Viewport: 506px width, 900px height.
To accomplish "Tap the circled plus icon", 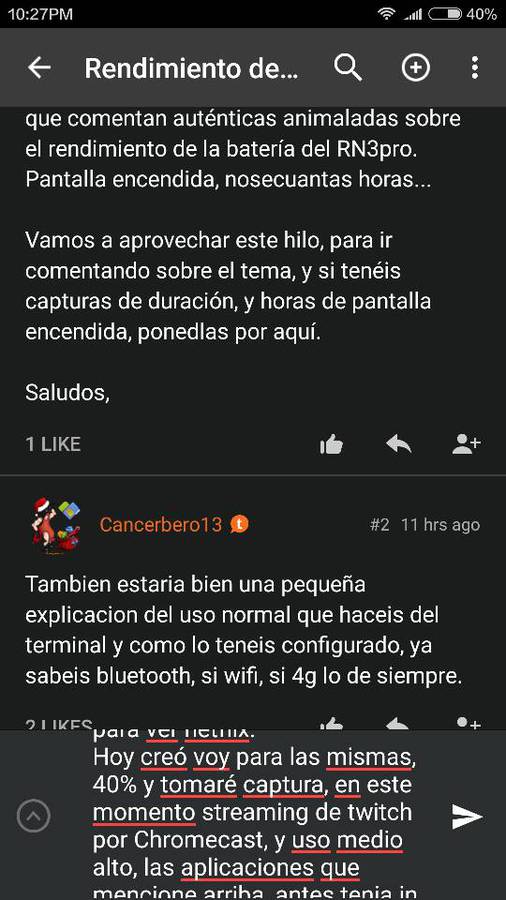I will 415,68.
